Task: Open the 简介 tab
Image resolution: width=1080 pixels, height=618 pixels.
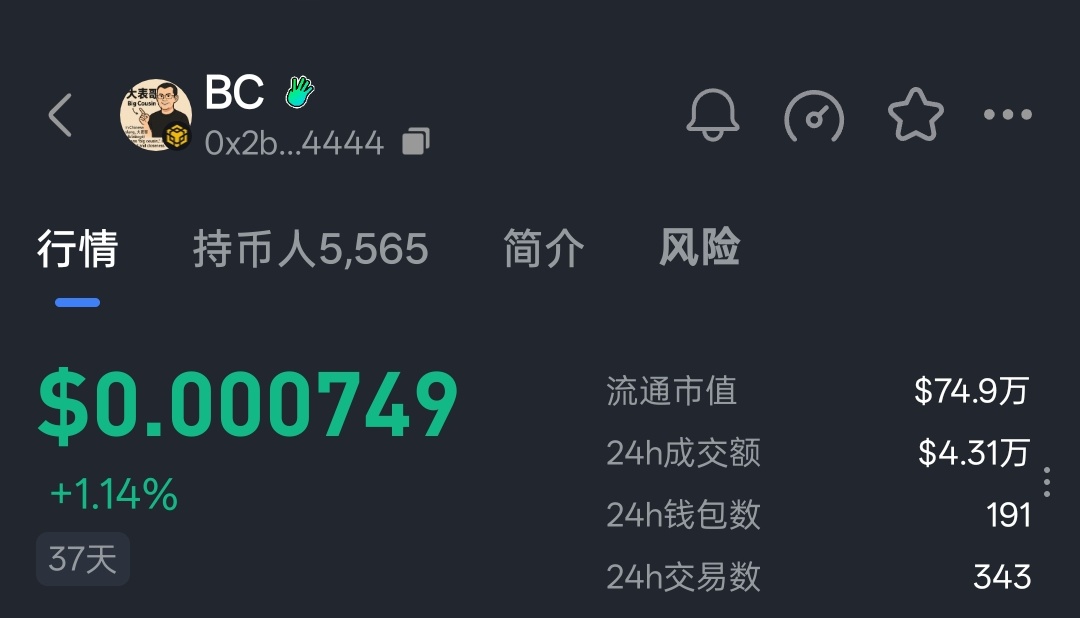Action: (543, 248)
